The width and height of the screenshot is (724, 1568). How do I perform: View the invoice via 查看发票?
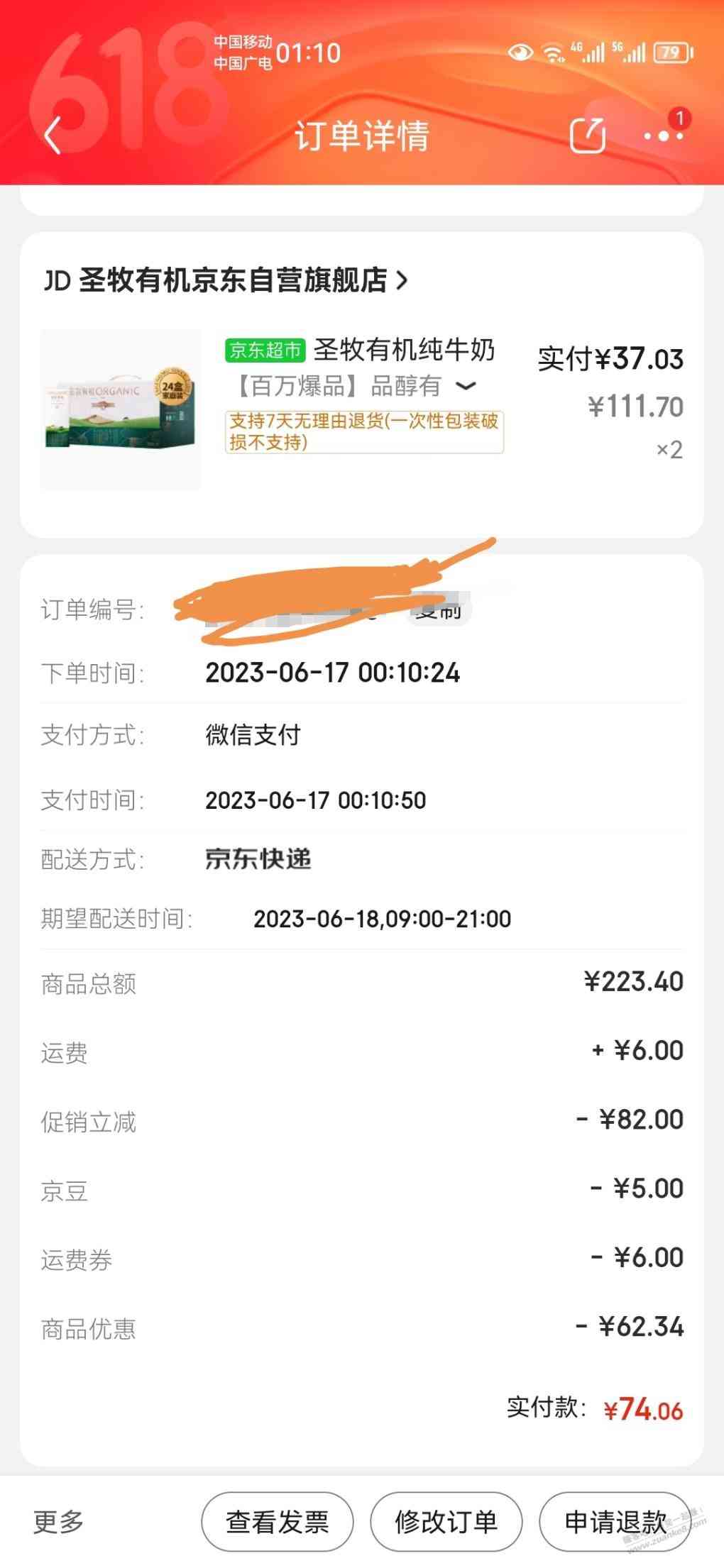point(277,1522)
